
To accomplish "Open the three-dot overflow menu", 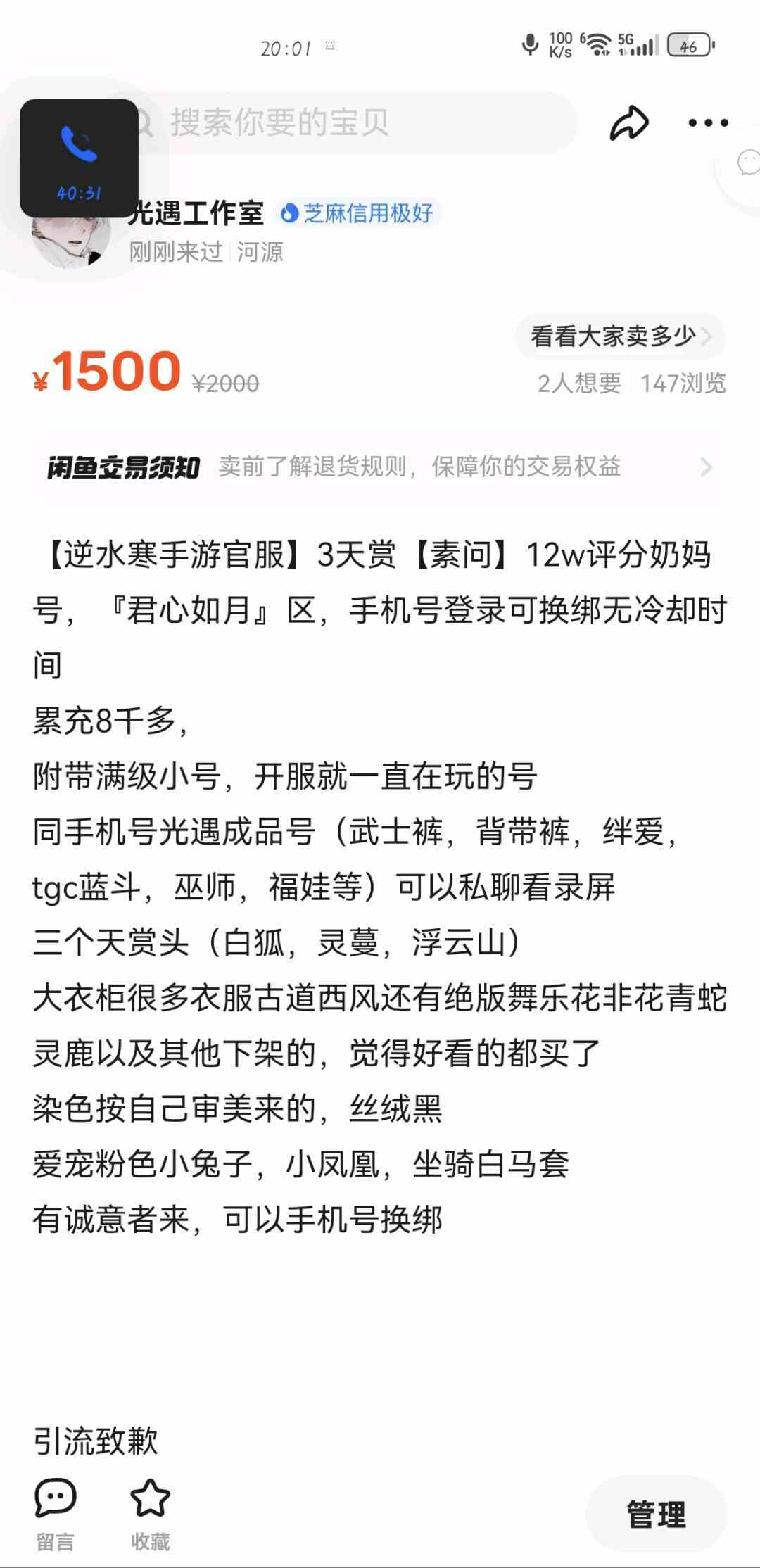I will (x=708, y=123).
